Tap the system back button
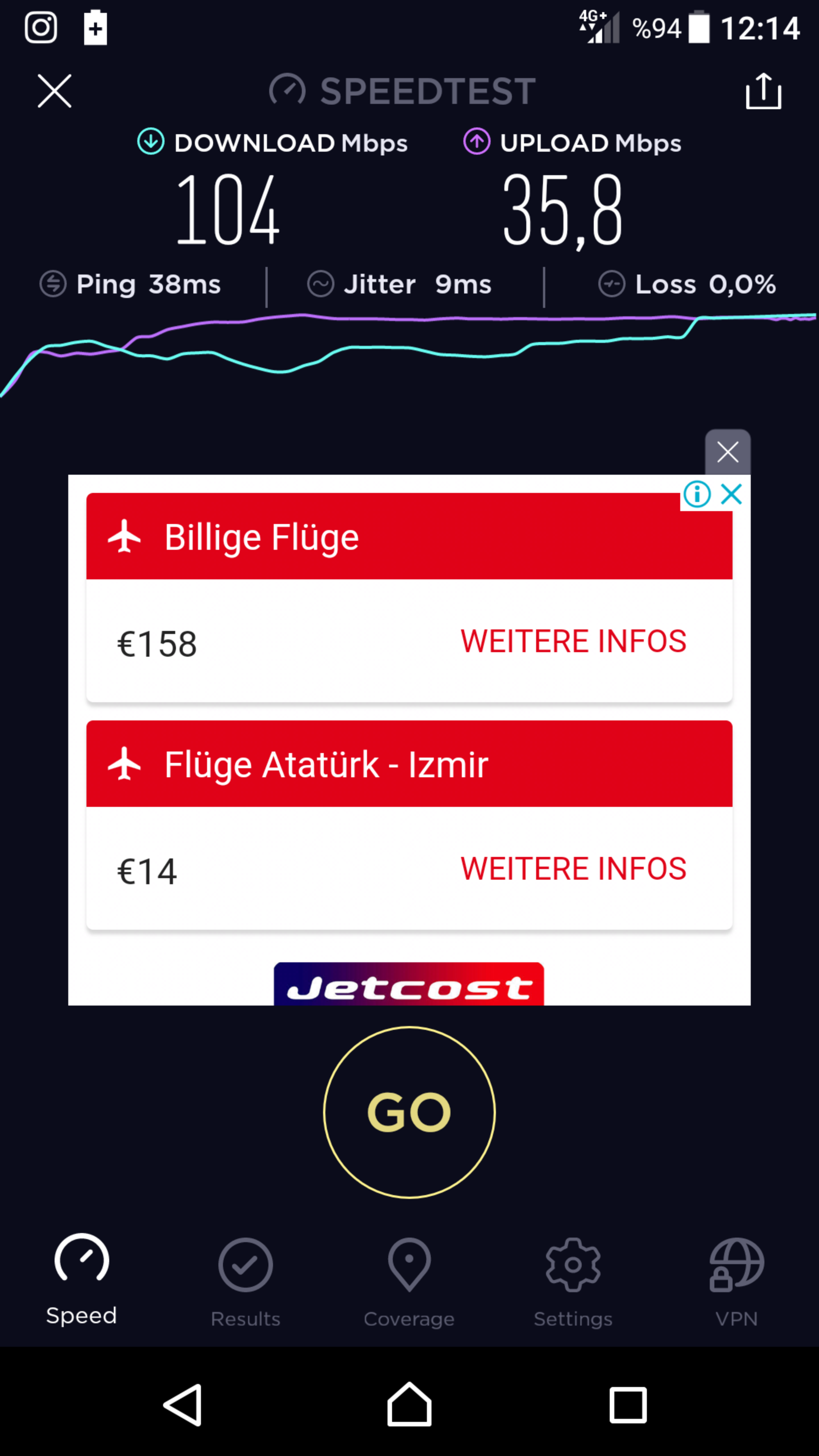Screen dimensions: 819x1456 [183, 1405]
